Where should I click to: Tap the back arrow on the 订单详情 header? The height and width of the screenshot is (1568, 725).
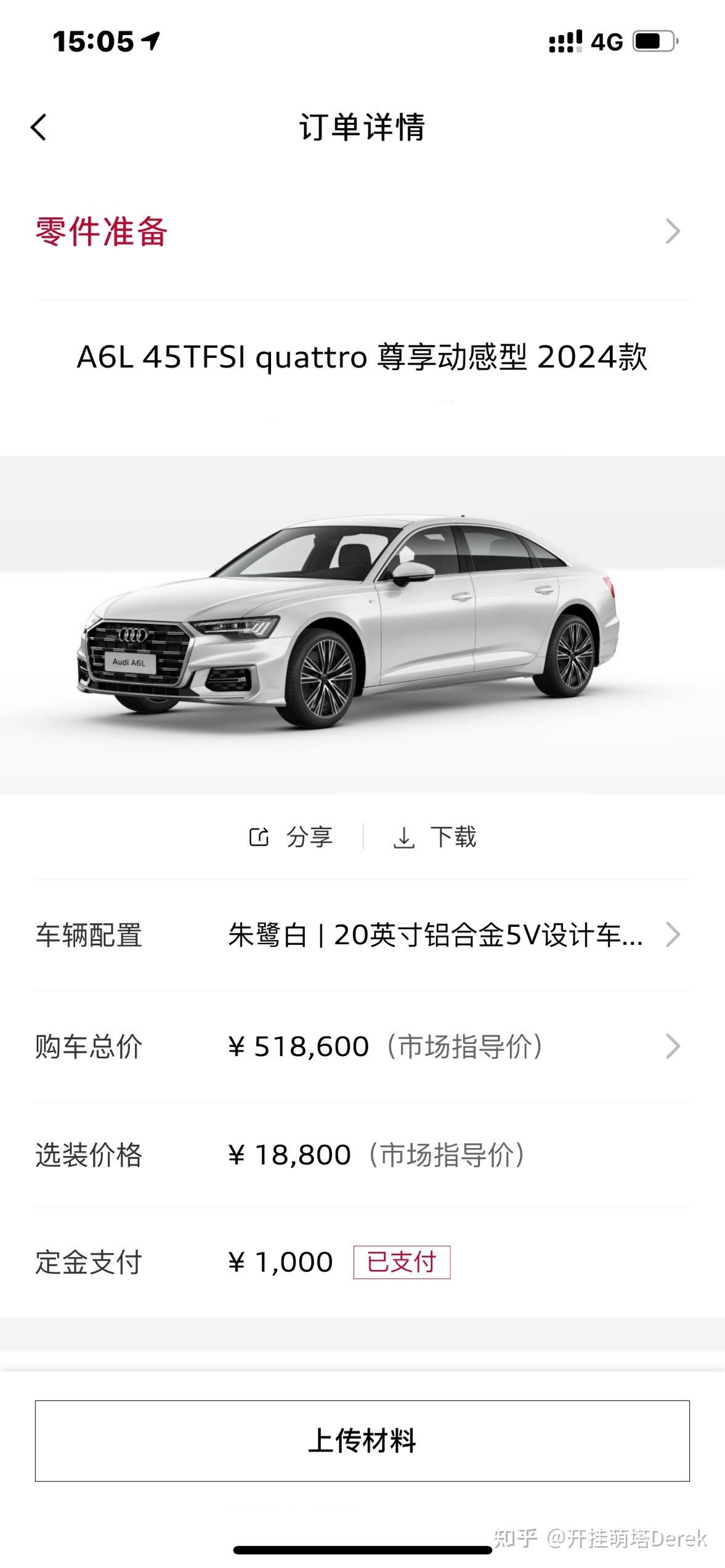(x=39, y=127)
